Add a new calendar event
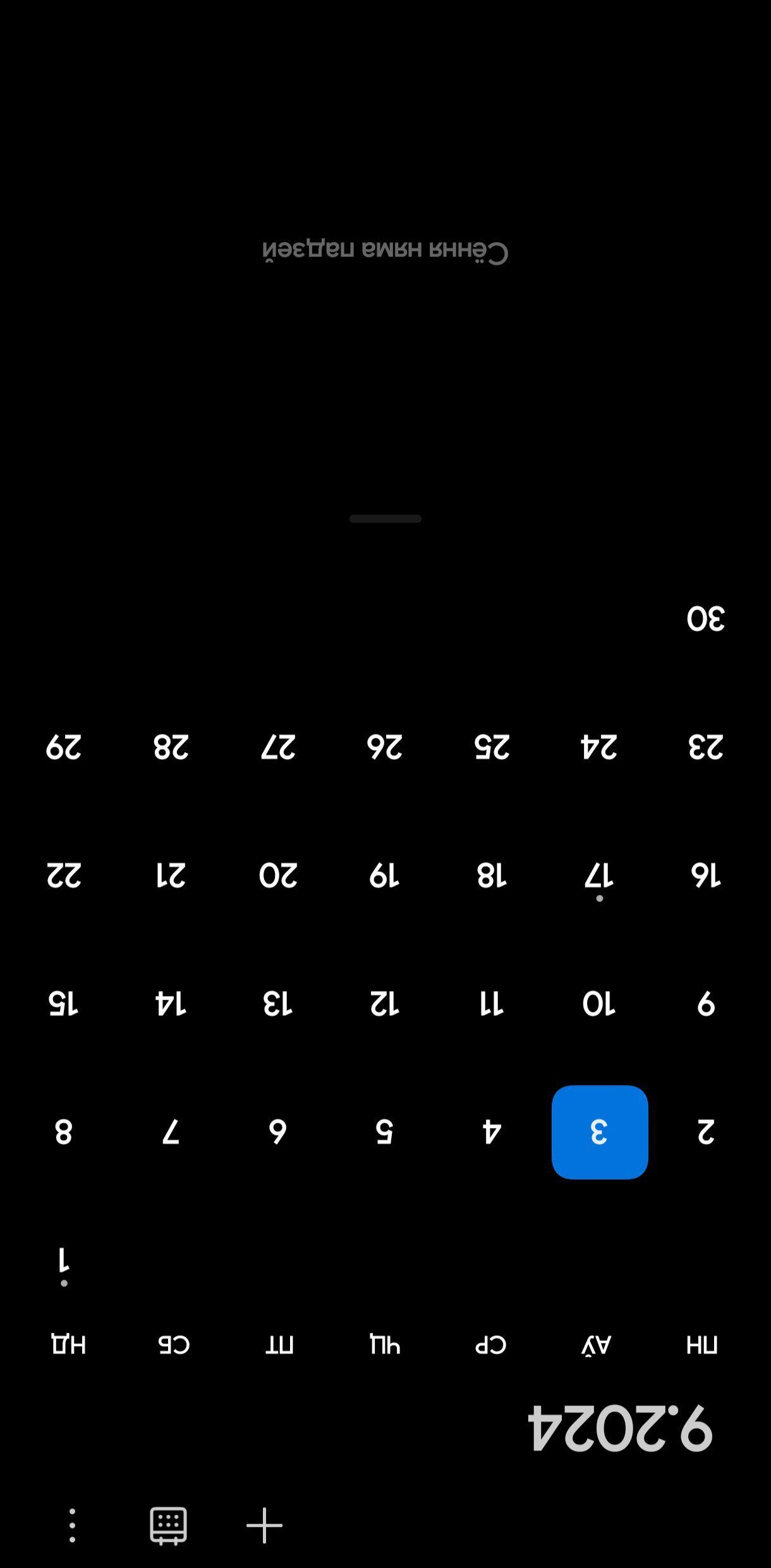Viewport: 771px width, 1568px height. pyautogui.click(x=264, y=1525)
